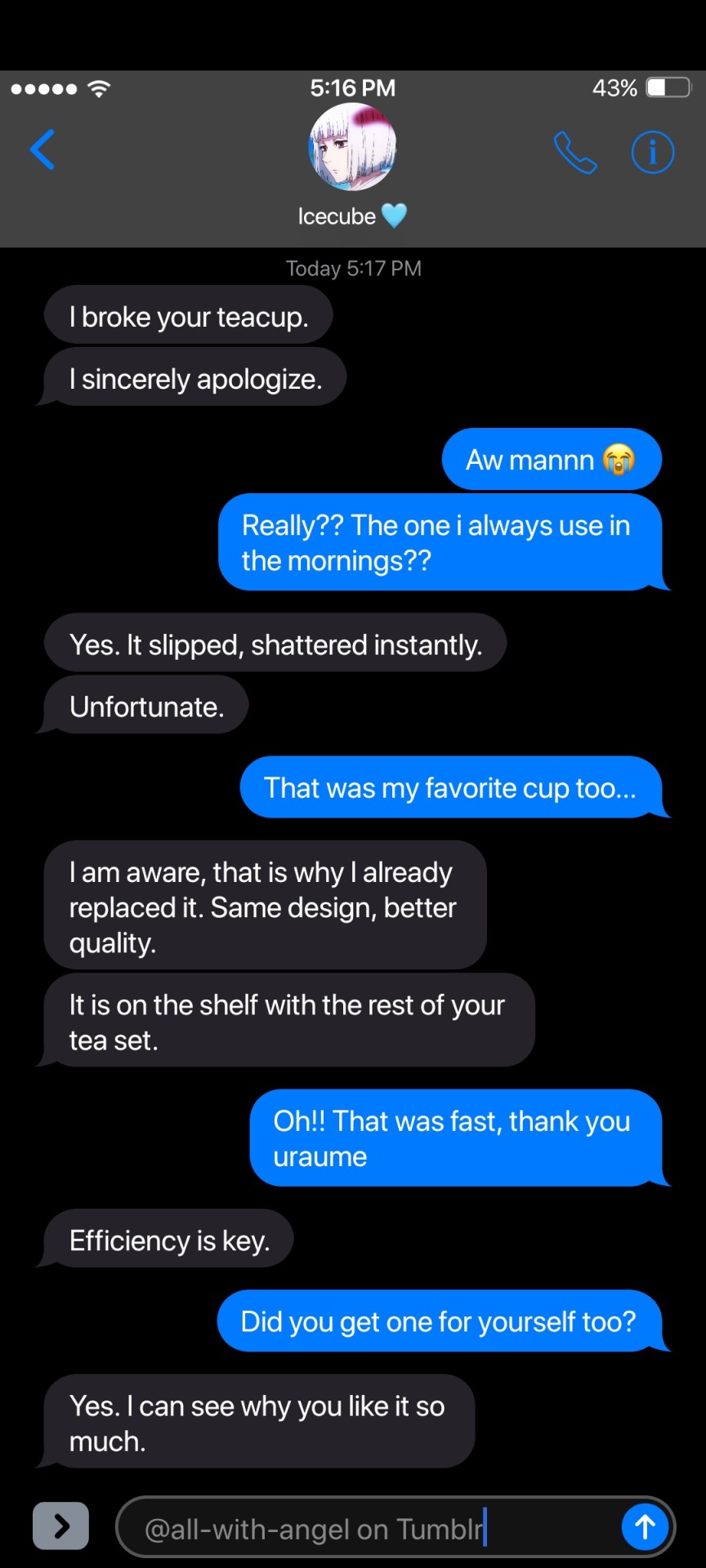706x1568 pixels.
Task: Open conversation info details
Action: (x=652, y=153)
